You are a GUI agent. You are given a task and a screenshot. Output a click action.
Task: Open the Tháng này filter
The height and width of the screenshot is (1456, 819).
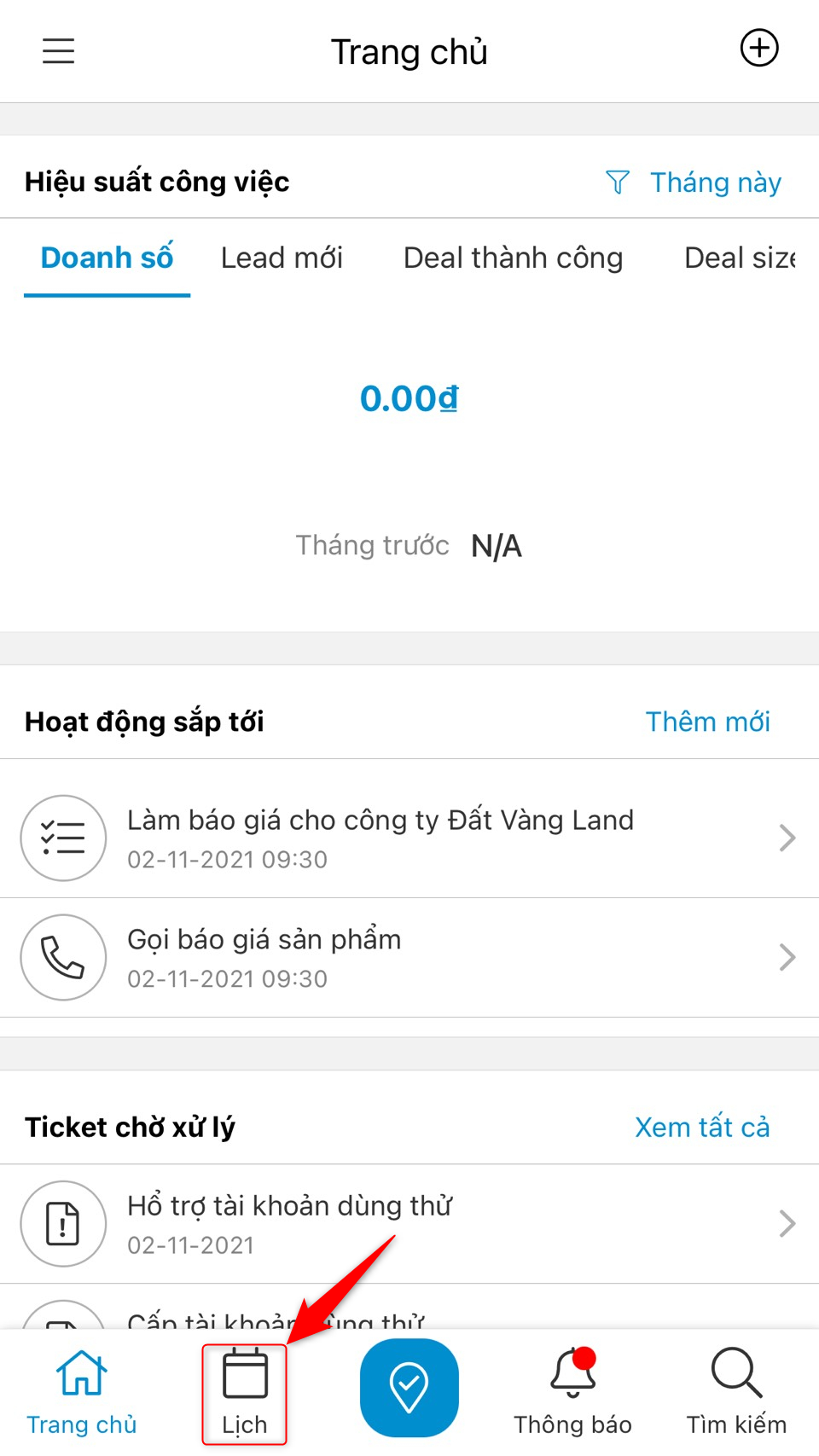pos(694,183)
